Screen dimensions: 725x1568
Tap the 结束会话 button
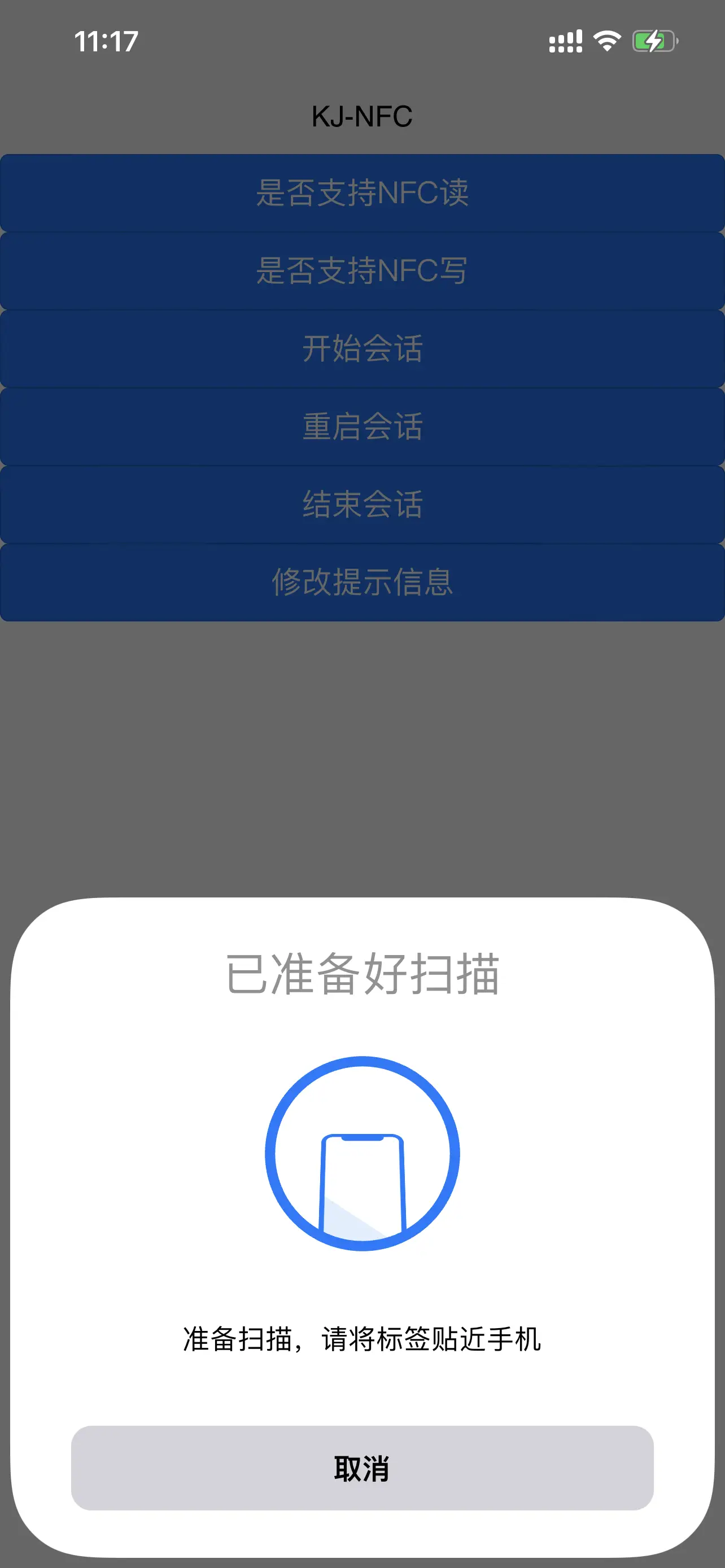tap(362, 505)
